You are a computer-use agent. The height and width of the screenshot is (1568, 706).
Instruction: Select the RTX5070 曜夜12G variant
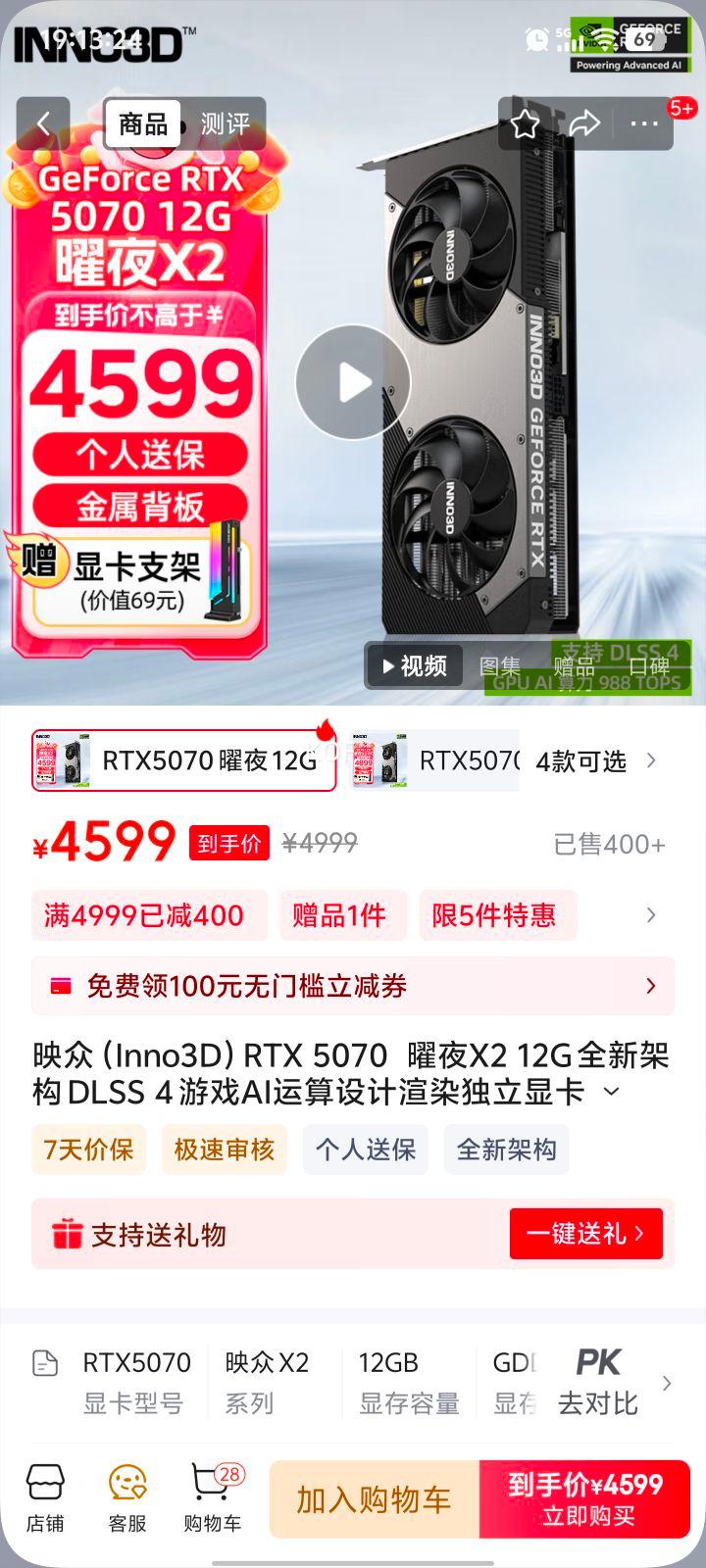pyautogui.click(x=183, y=760)
